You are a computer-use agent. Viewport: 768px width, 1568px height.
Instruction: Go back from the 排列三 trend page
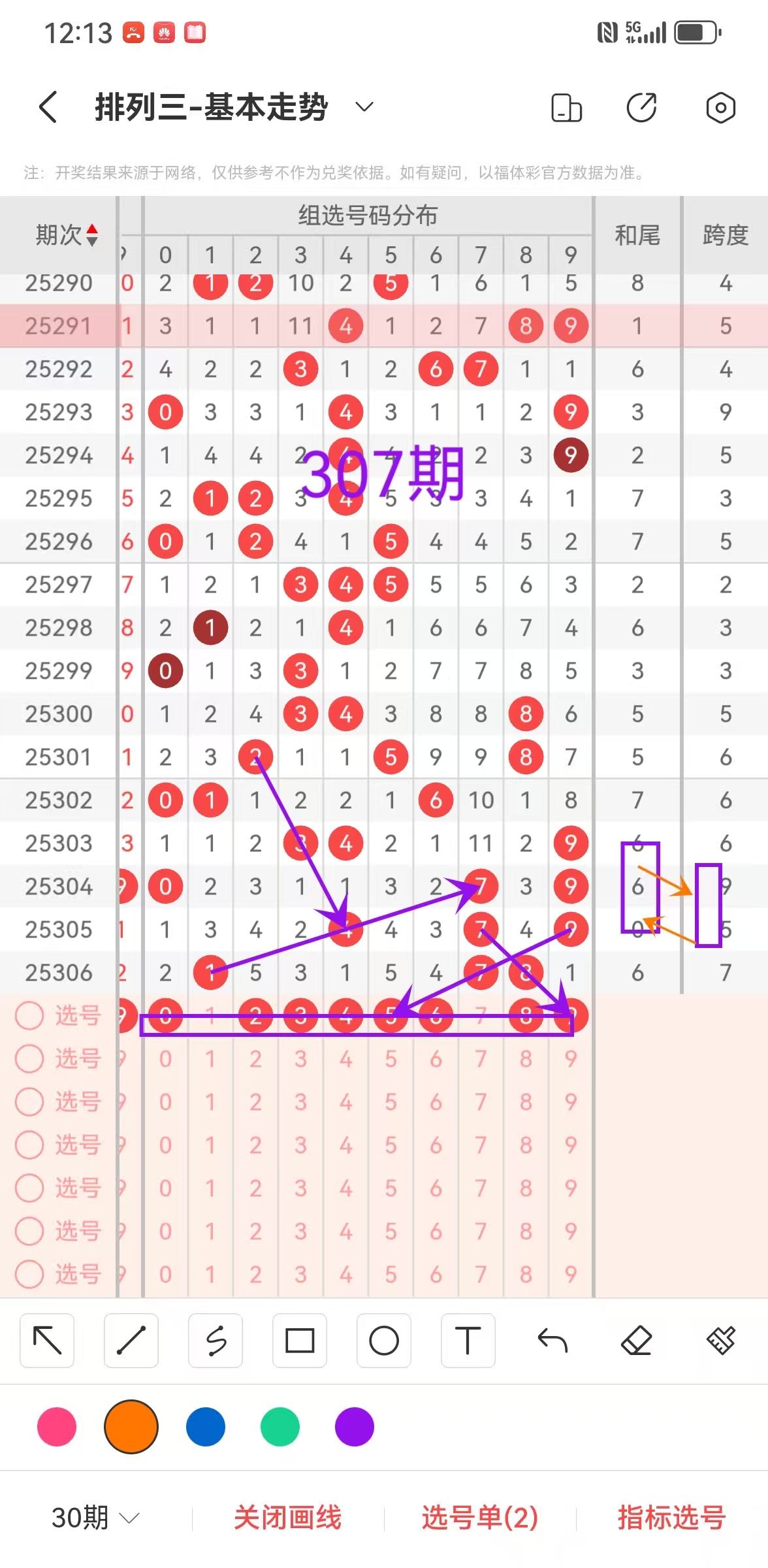point(48,107)
